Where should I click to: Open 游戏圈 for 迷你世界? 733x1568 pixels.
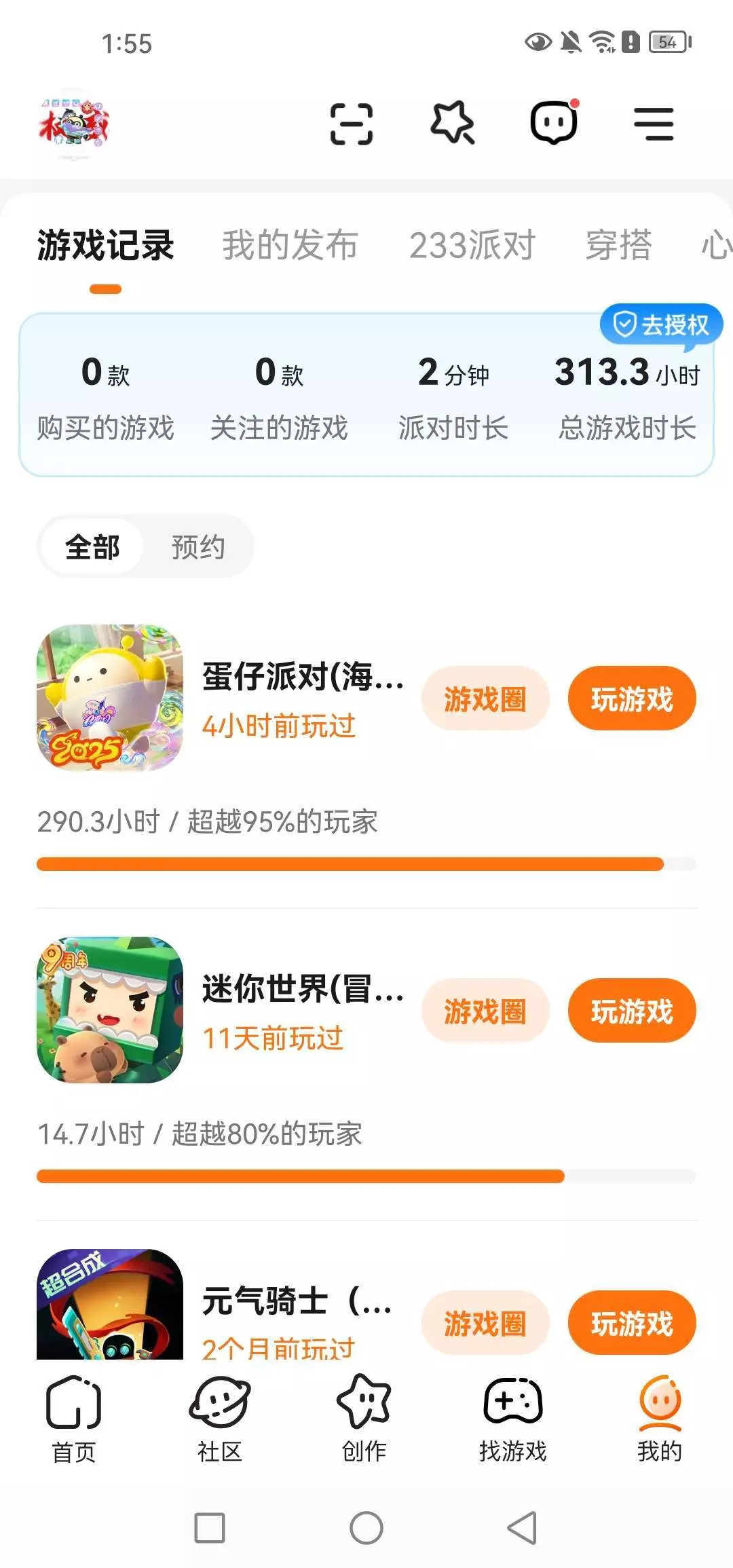click(485, 1011)
